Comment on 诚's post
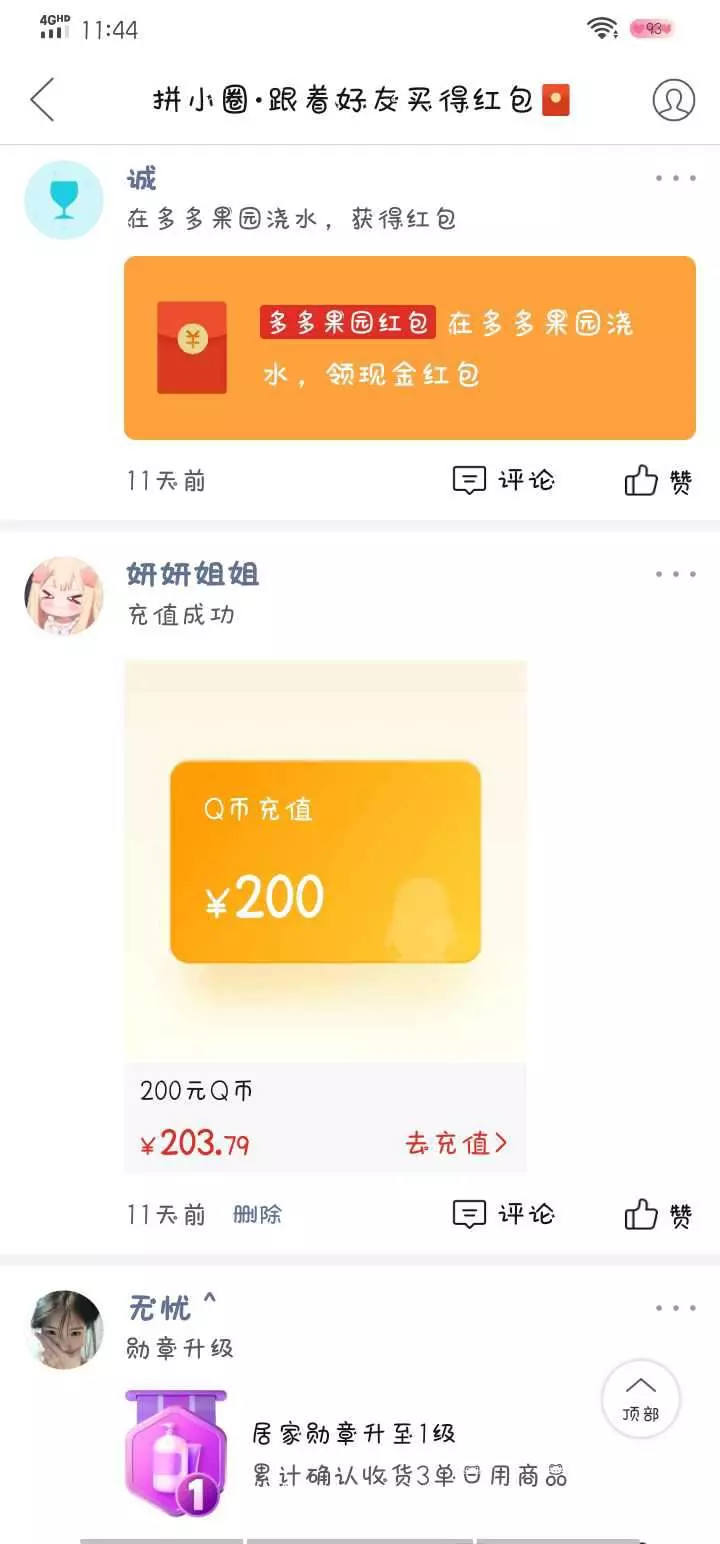This screenshot has height=1544, width=720. point(503,481)
